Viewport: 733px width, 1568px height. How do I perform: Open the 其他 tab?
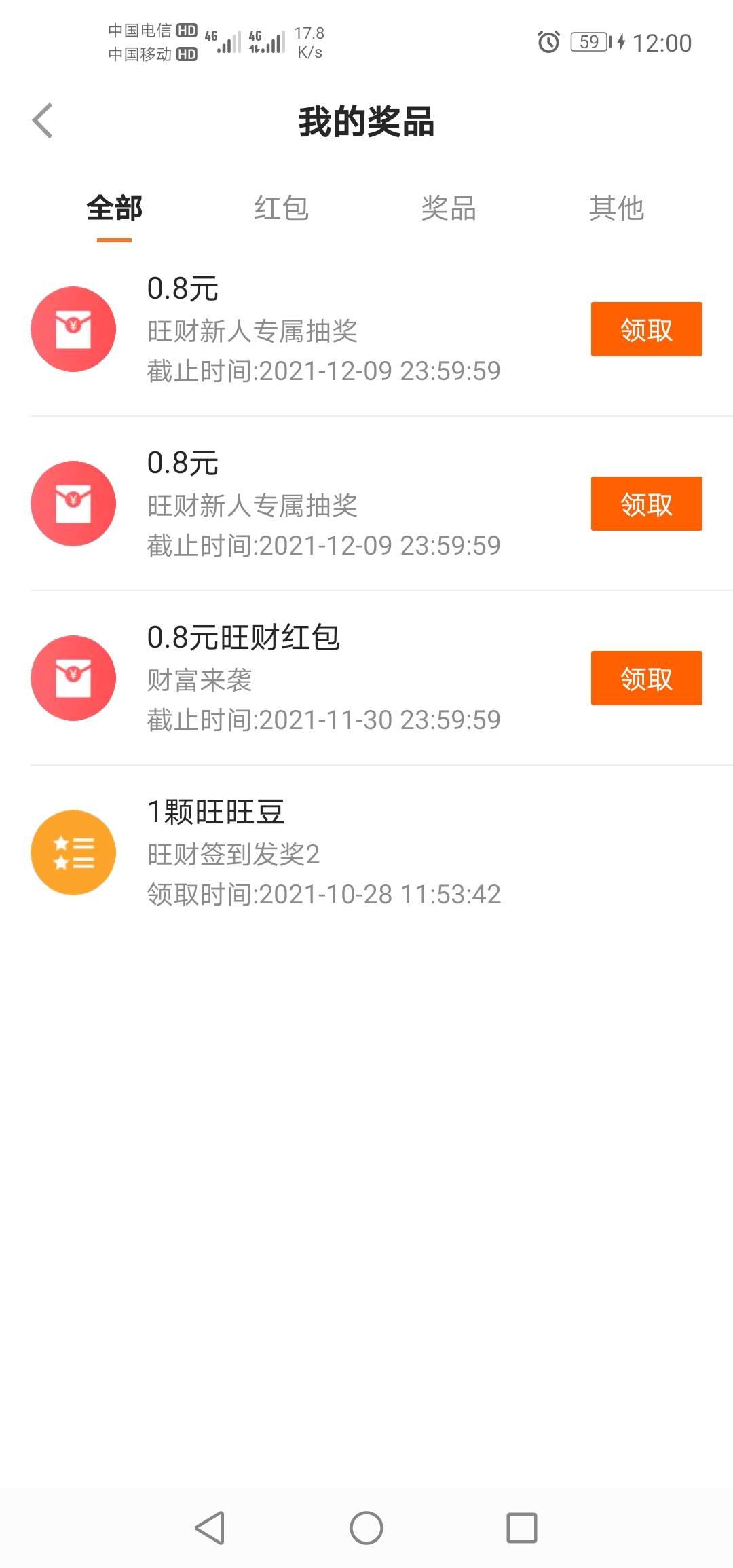[616, 208]
